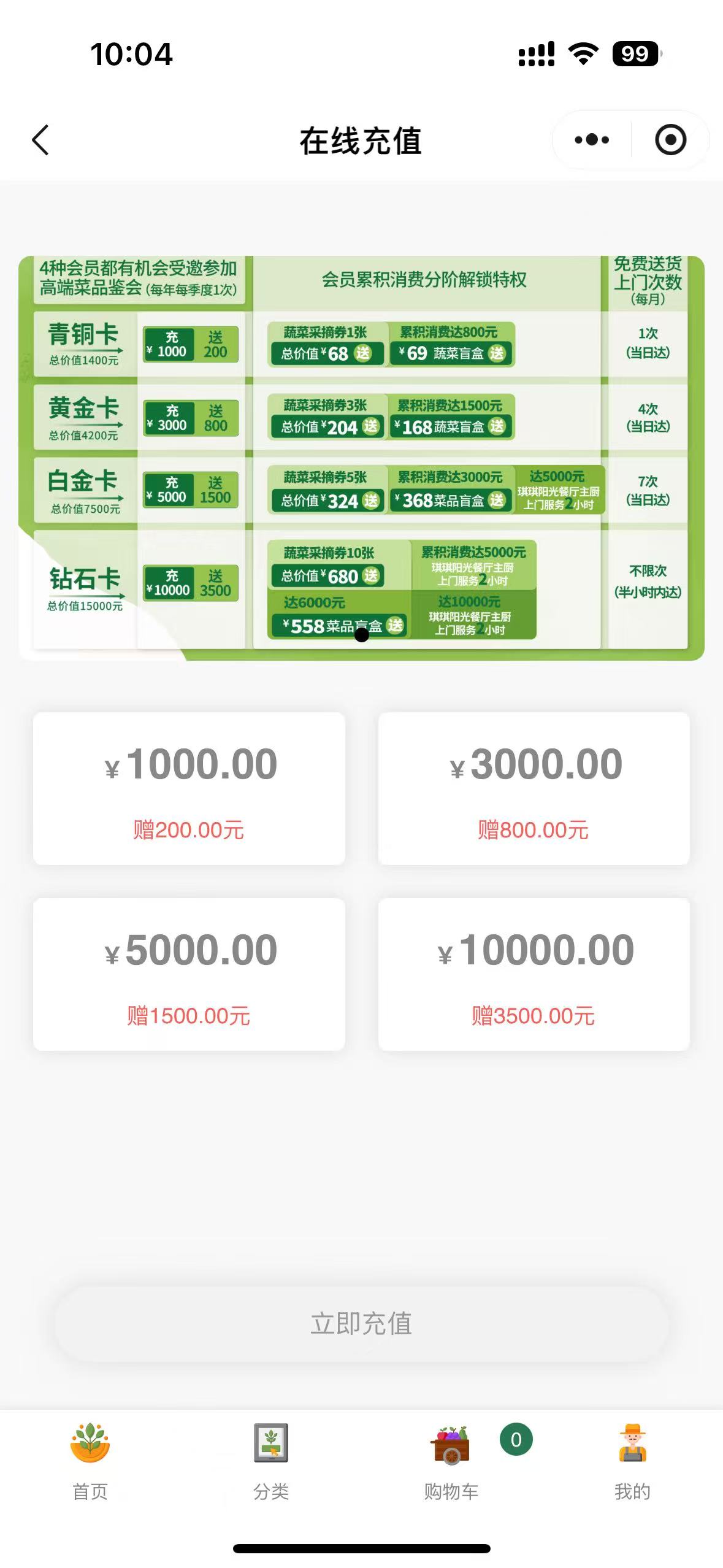Tap the 立即充值 button
This screenshot has width=723, height=1568.
(x=361, y=1324)
